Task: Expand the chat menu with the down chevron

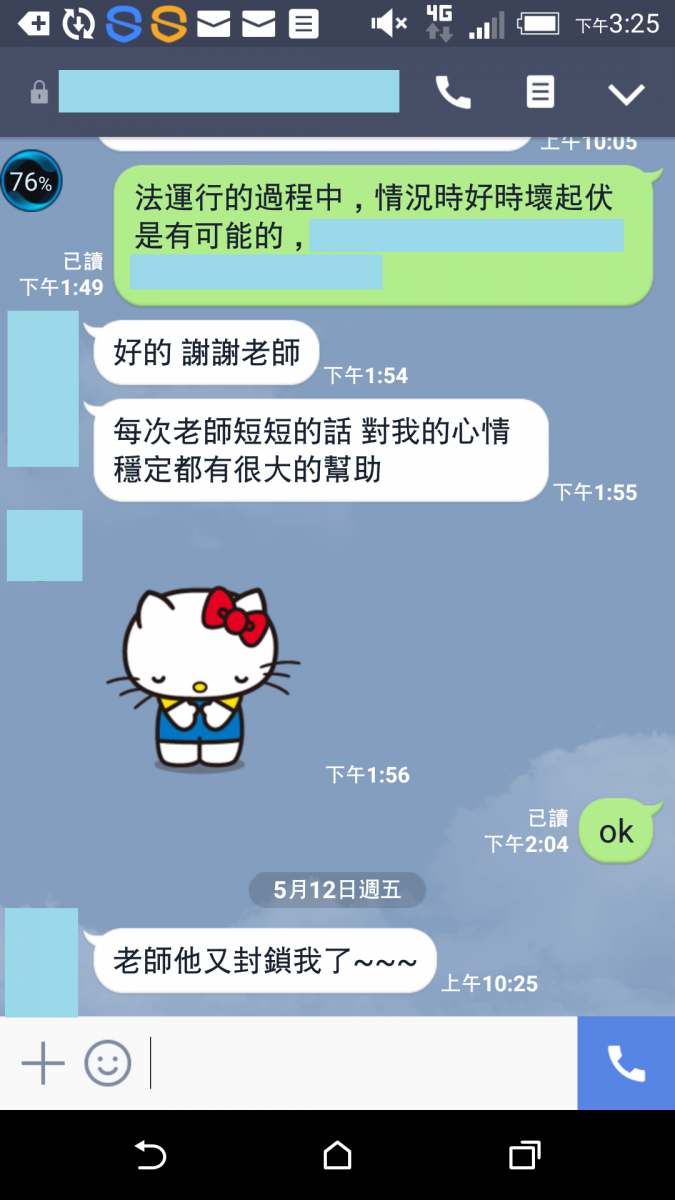Action: (627, 94)
